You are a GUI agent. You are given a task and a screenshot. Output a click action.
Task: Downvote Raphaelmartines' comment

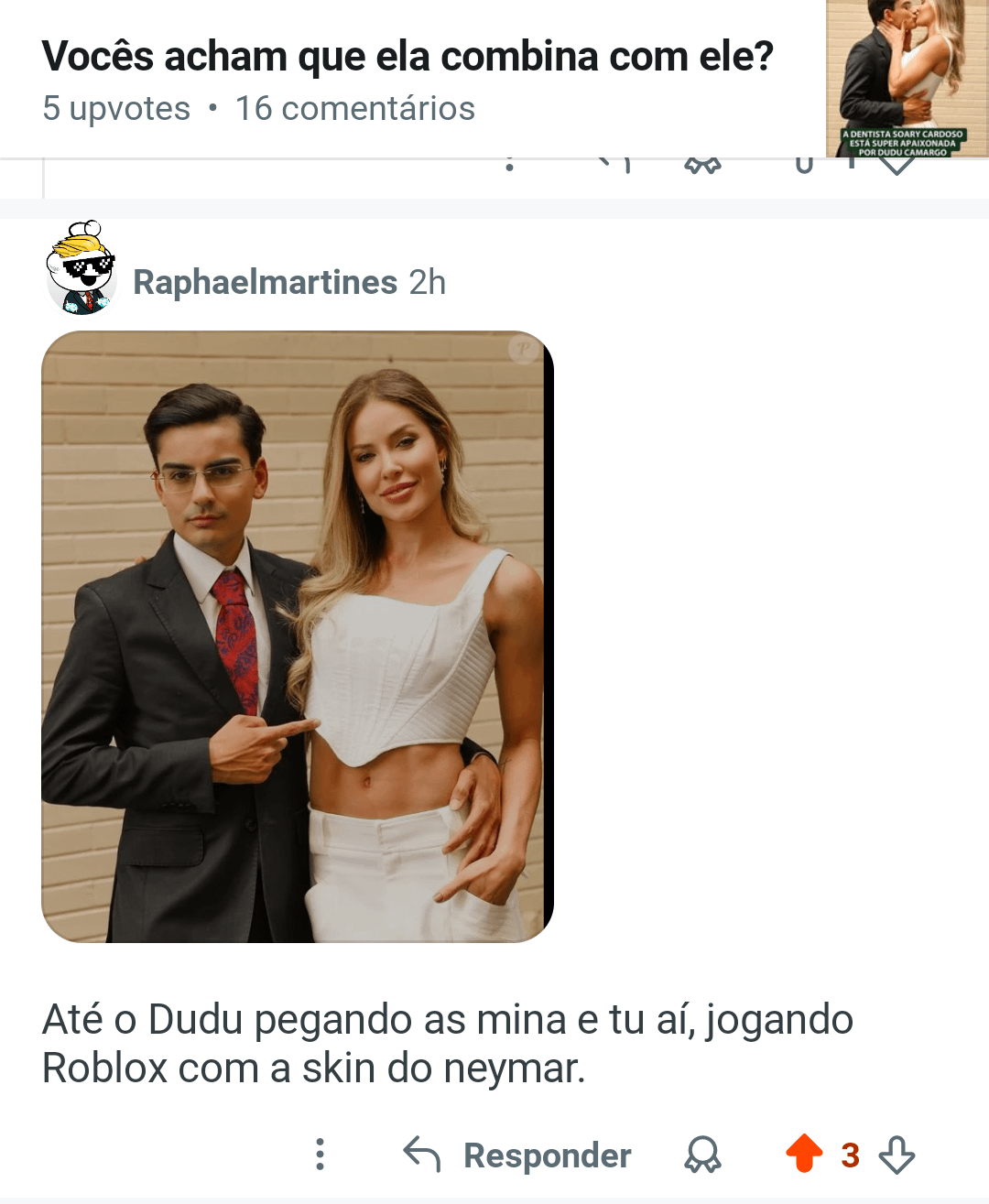pos(897,1155)
